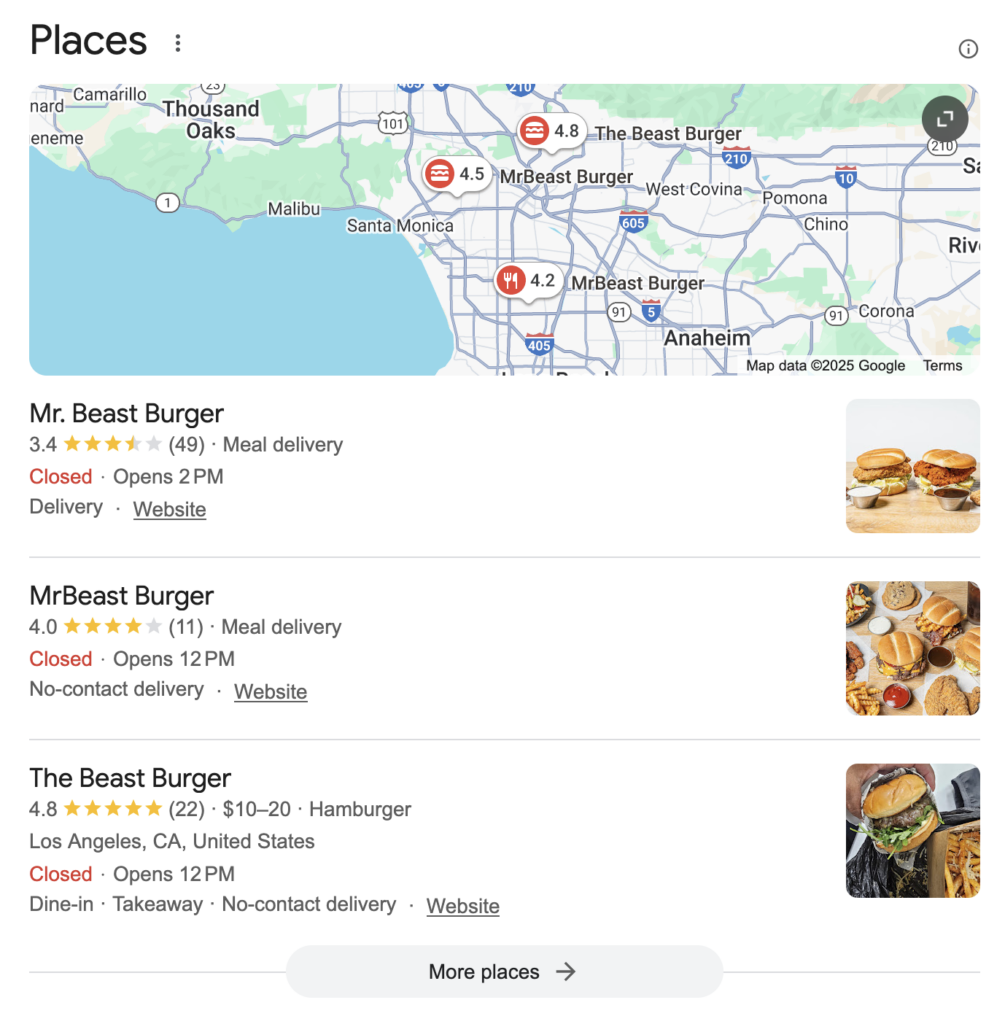View the Mr. Beast Burger photo

pos(912,465)
